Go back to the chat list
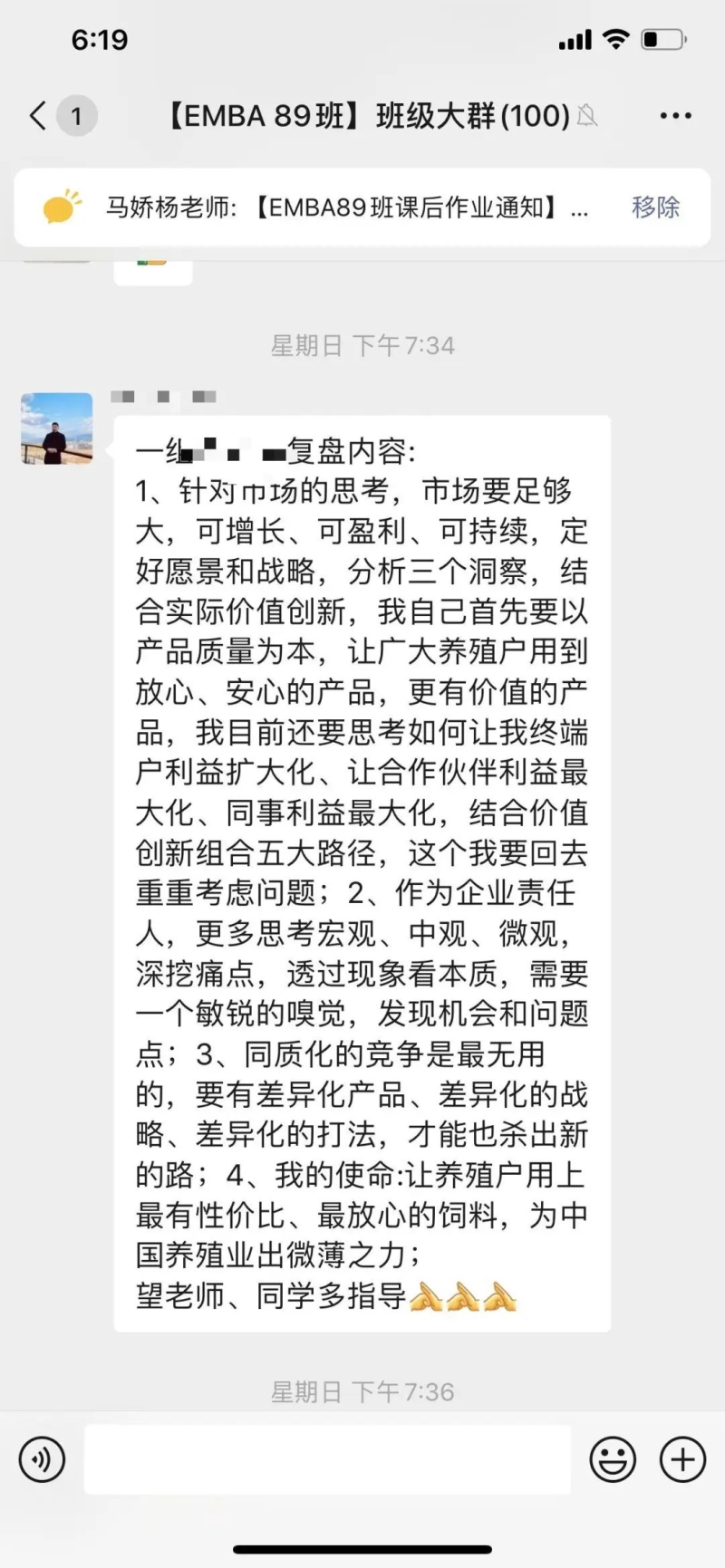 click(38, 116)
